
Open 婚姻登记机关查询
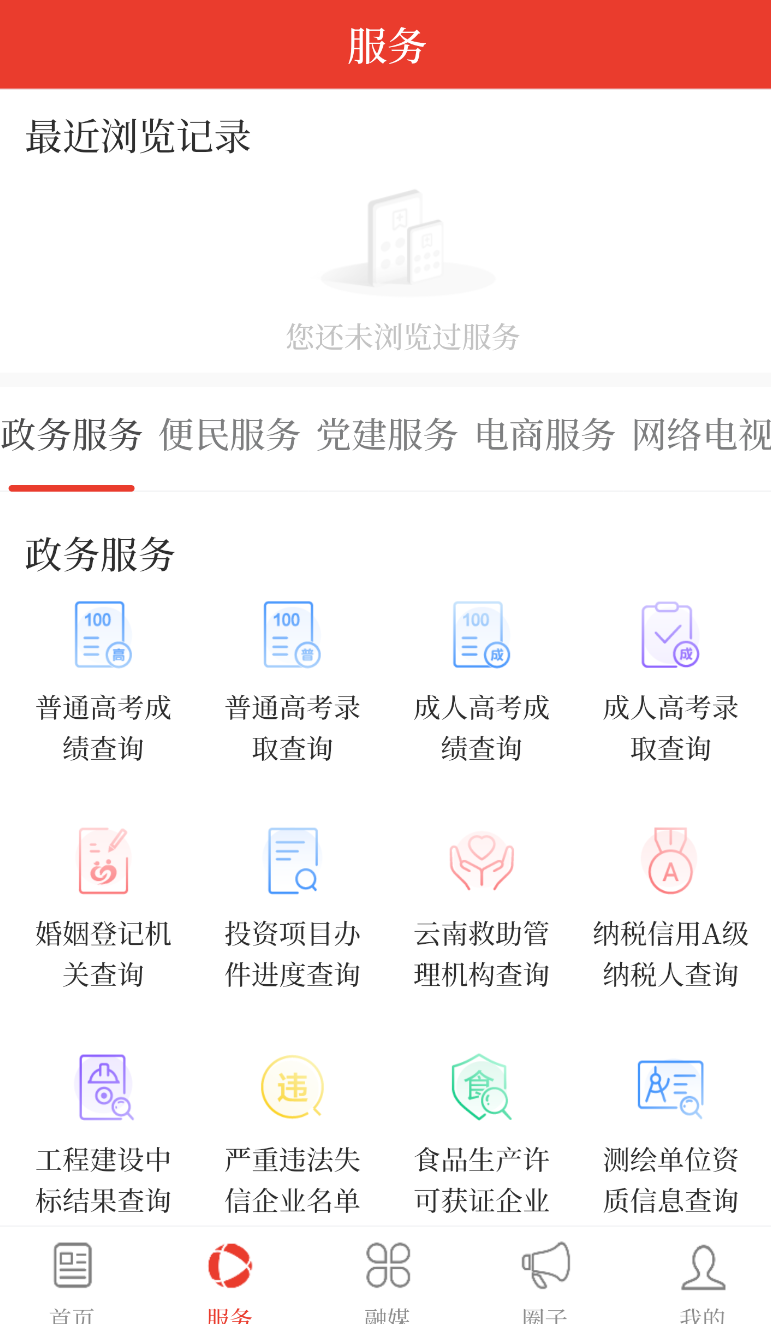click(x=103, y=908)
